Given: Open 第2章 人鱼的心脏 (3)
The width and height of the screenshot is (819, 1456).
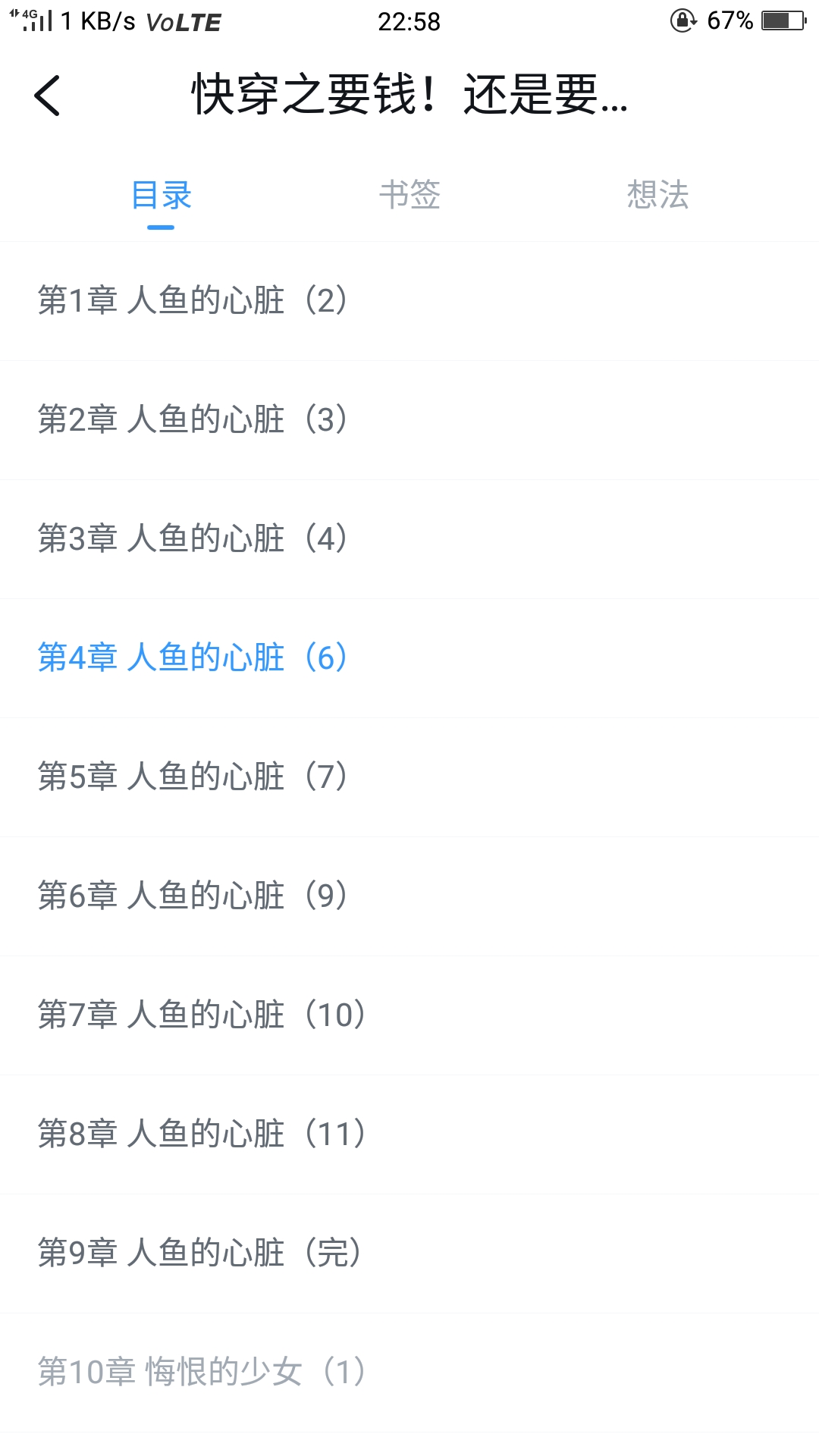Looking at the screenshot, I should tap(193, 420).
